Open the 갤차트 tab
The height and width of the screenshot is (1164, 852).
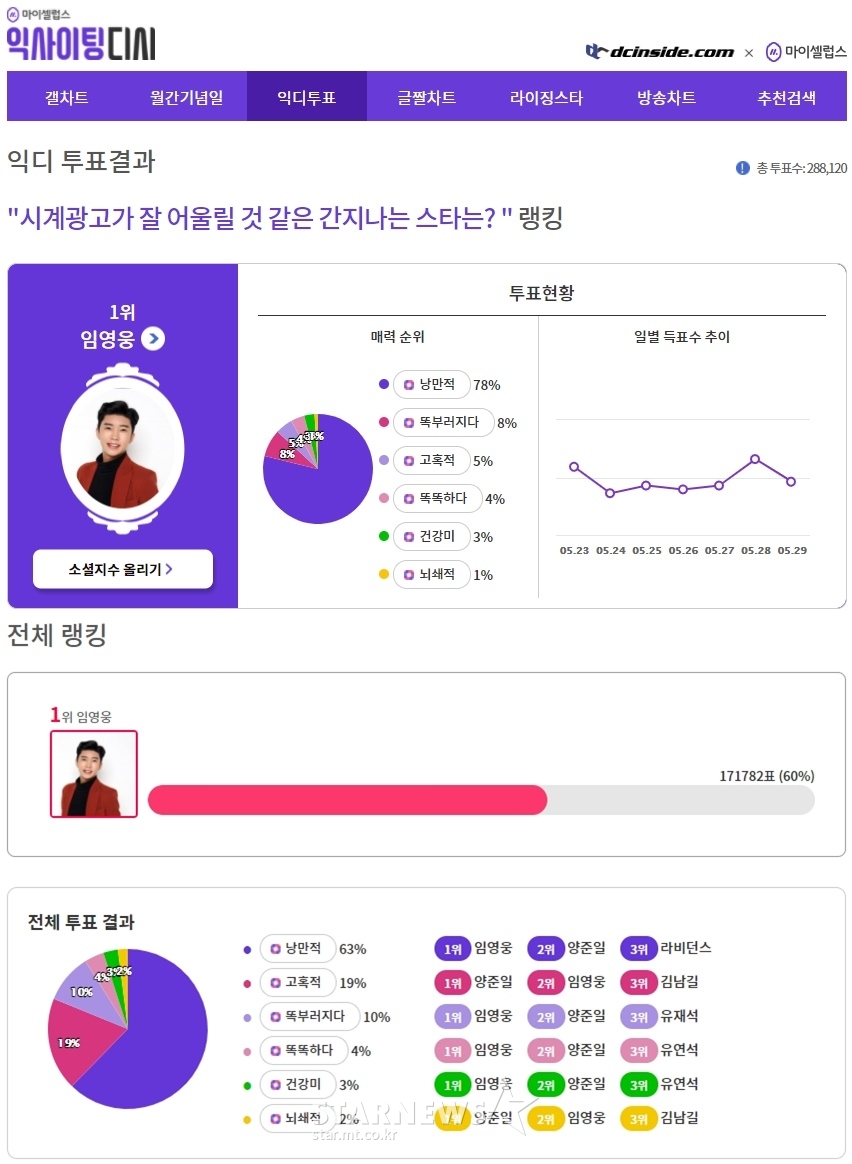67,97
